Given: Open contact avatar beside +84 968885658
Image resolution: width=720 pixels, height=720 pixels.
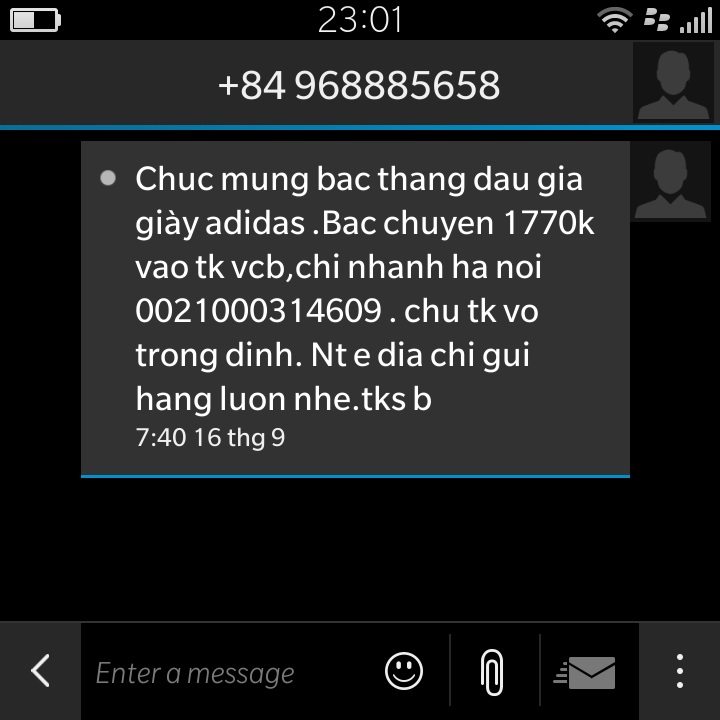Looking at the screenshot, I should pyautogui.click(x=673, y=83).
